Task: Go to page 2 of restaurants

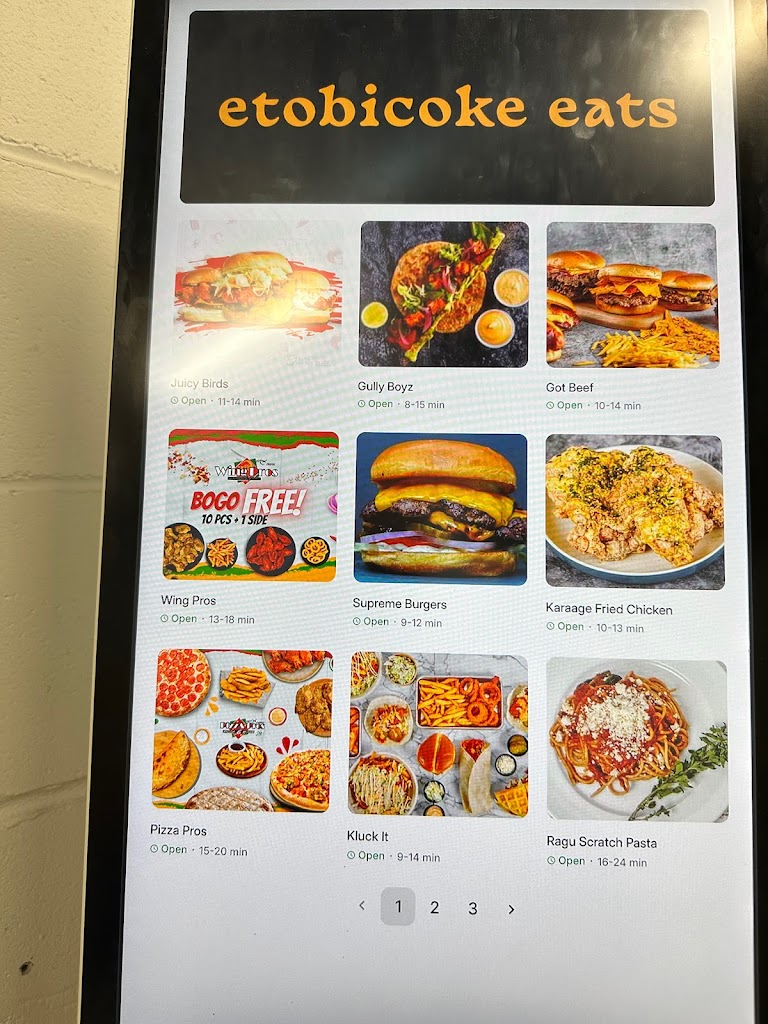Action: point(434,908)
